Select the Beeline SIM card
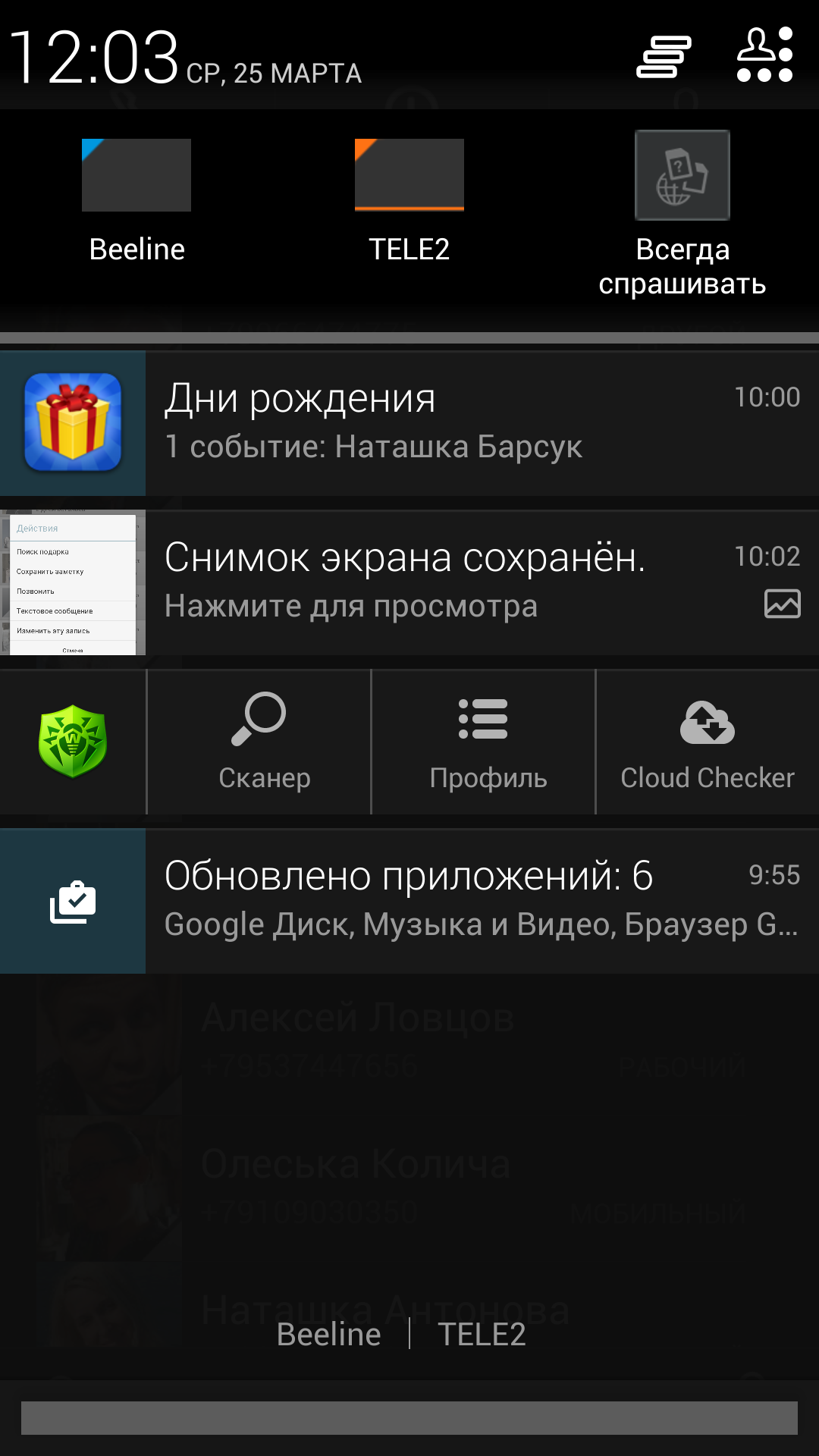The width and height of the screenshot is (819, 1456). click(x=136, y=199)
